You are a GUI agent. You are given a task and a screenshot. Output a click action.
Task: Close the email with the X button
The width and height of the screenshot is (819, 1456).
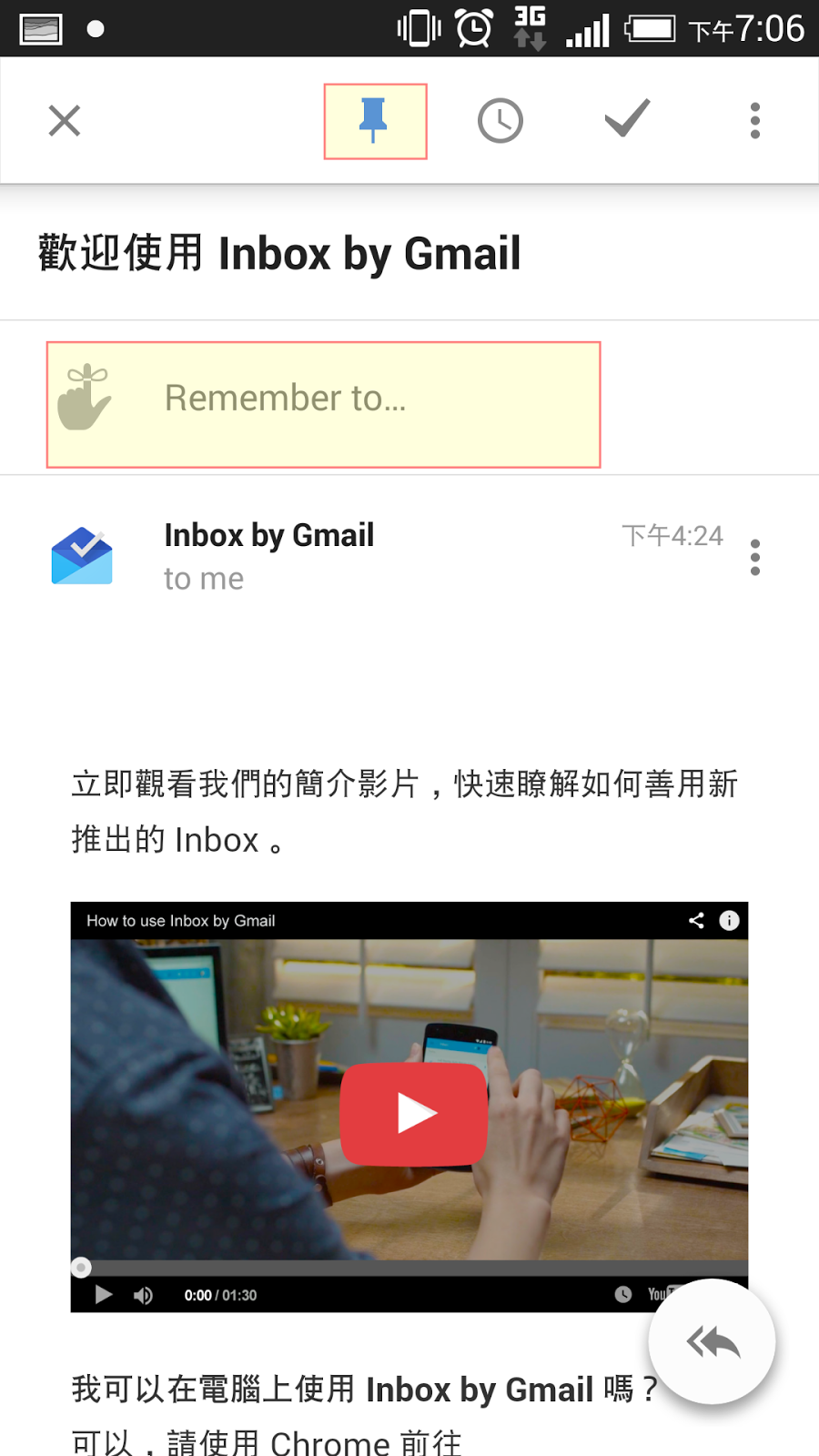pyautogui.click(x=64, y=120)
